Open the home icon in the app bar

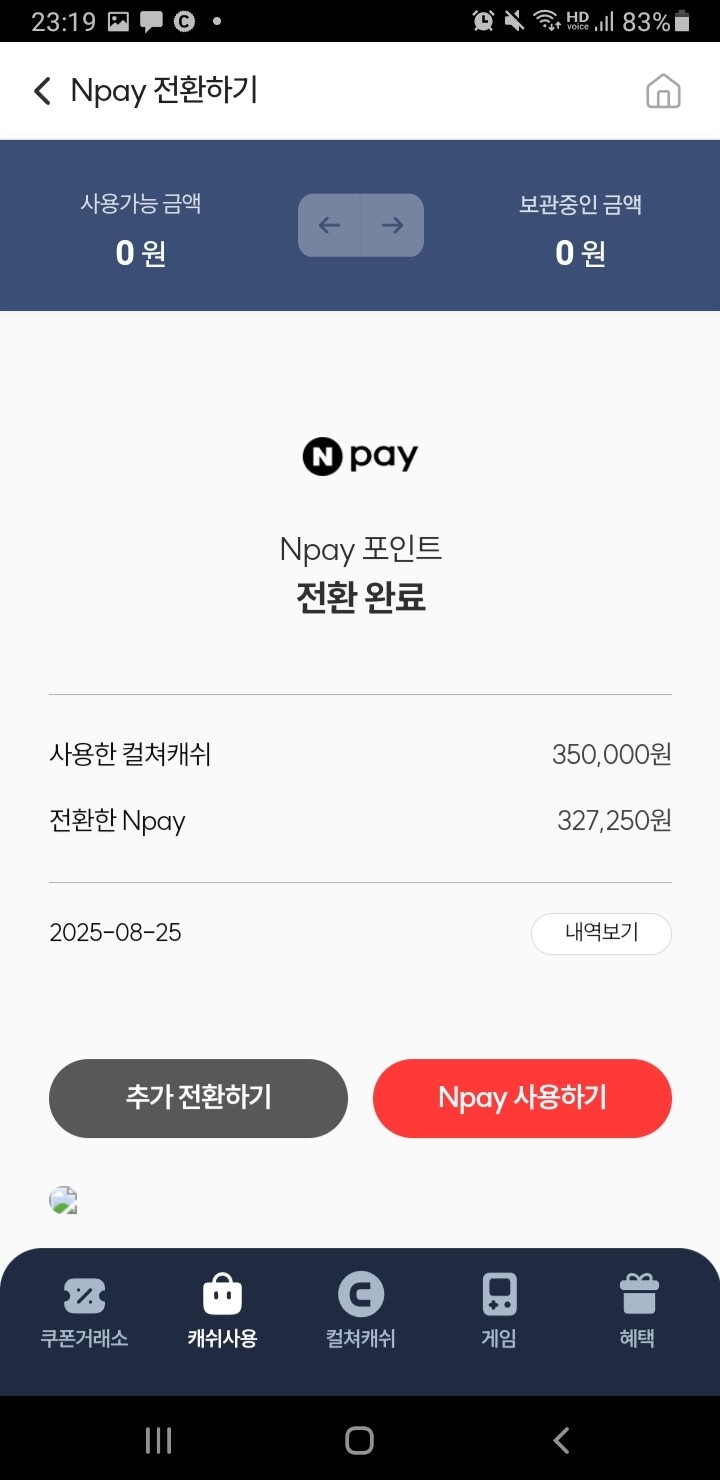click(663, 91)
